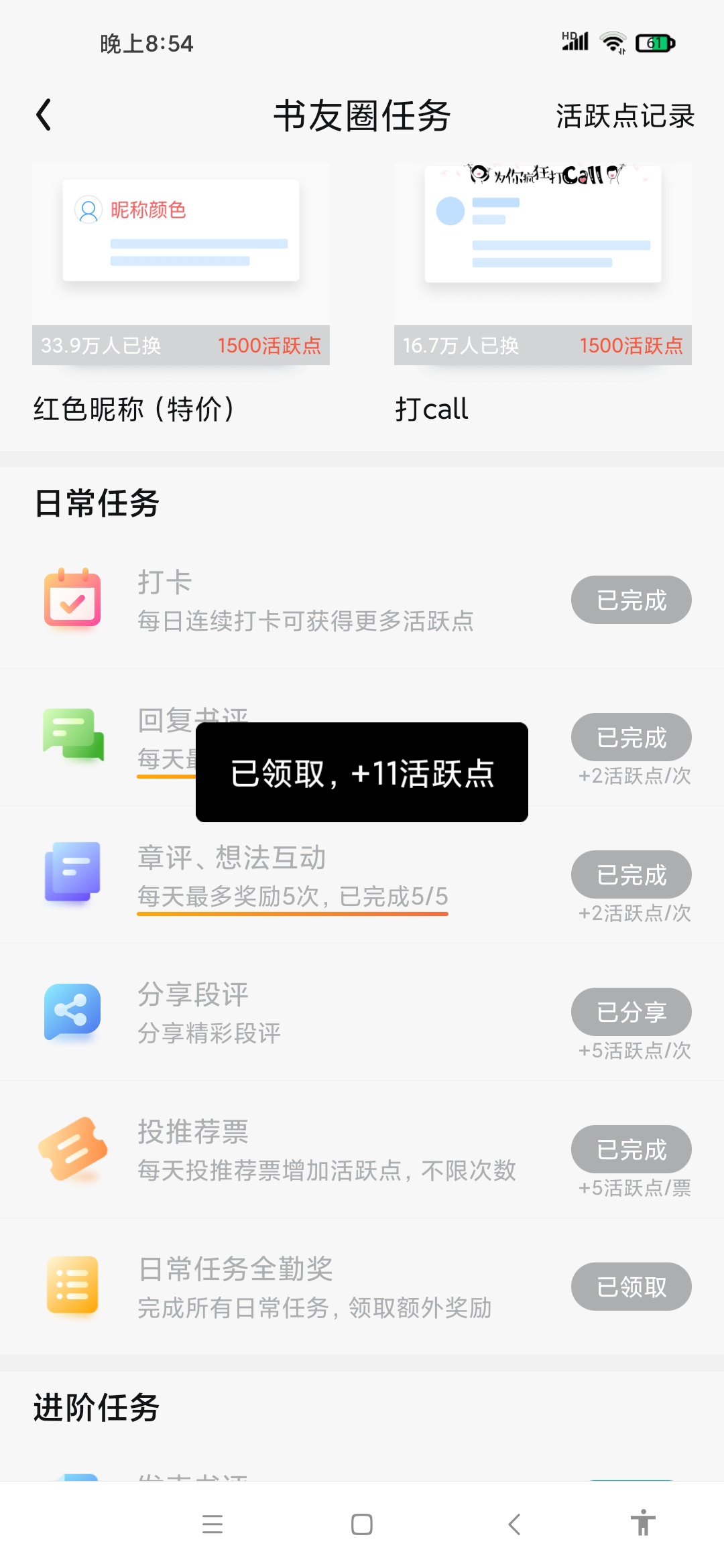The image size is (724, 1568).
Task: Tap 已完成 button for 章评、想法互动 task
Action: tap(631, 874)
